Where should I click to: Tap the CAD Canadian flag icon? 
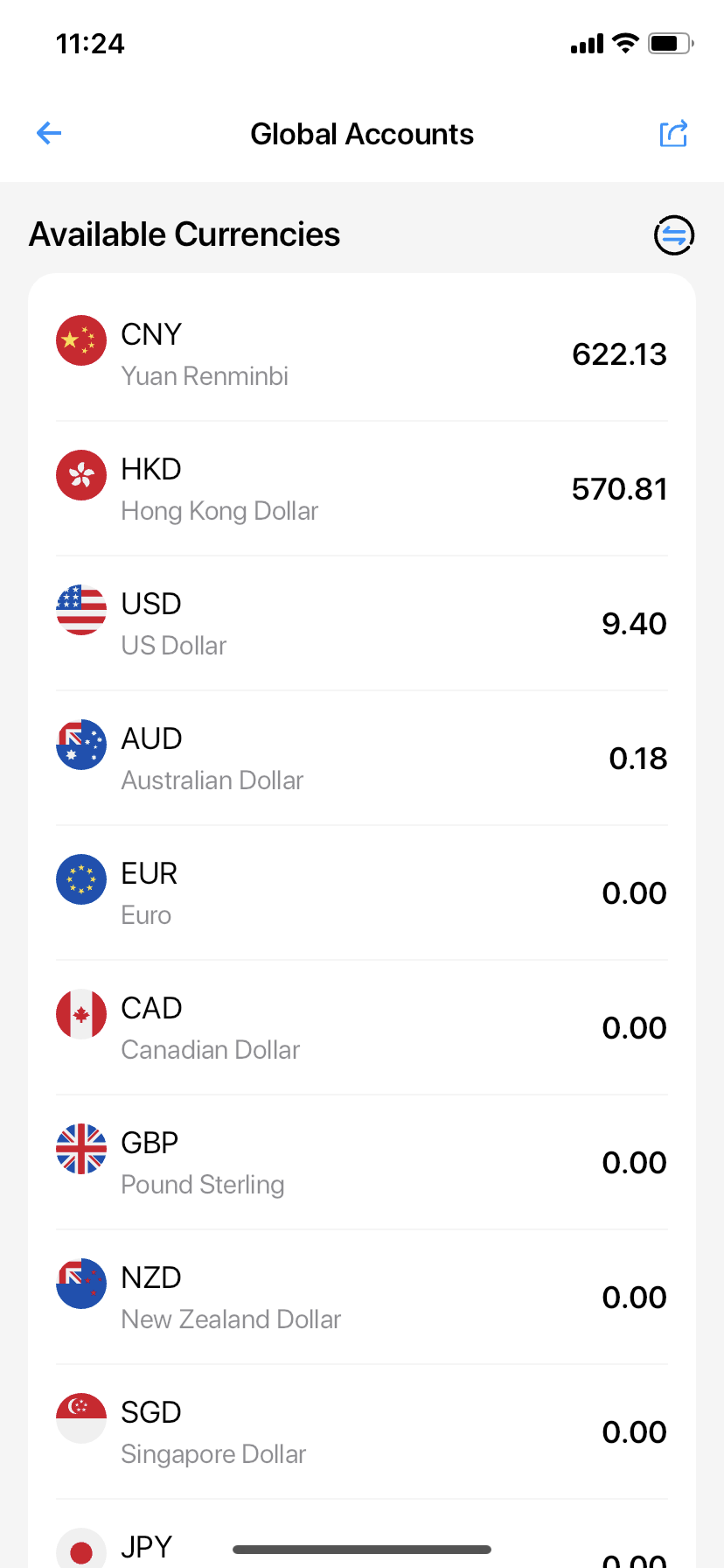click(x=80, y=1014)
